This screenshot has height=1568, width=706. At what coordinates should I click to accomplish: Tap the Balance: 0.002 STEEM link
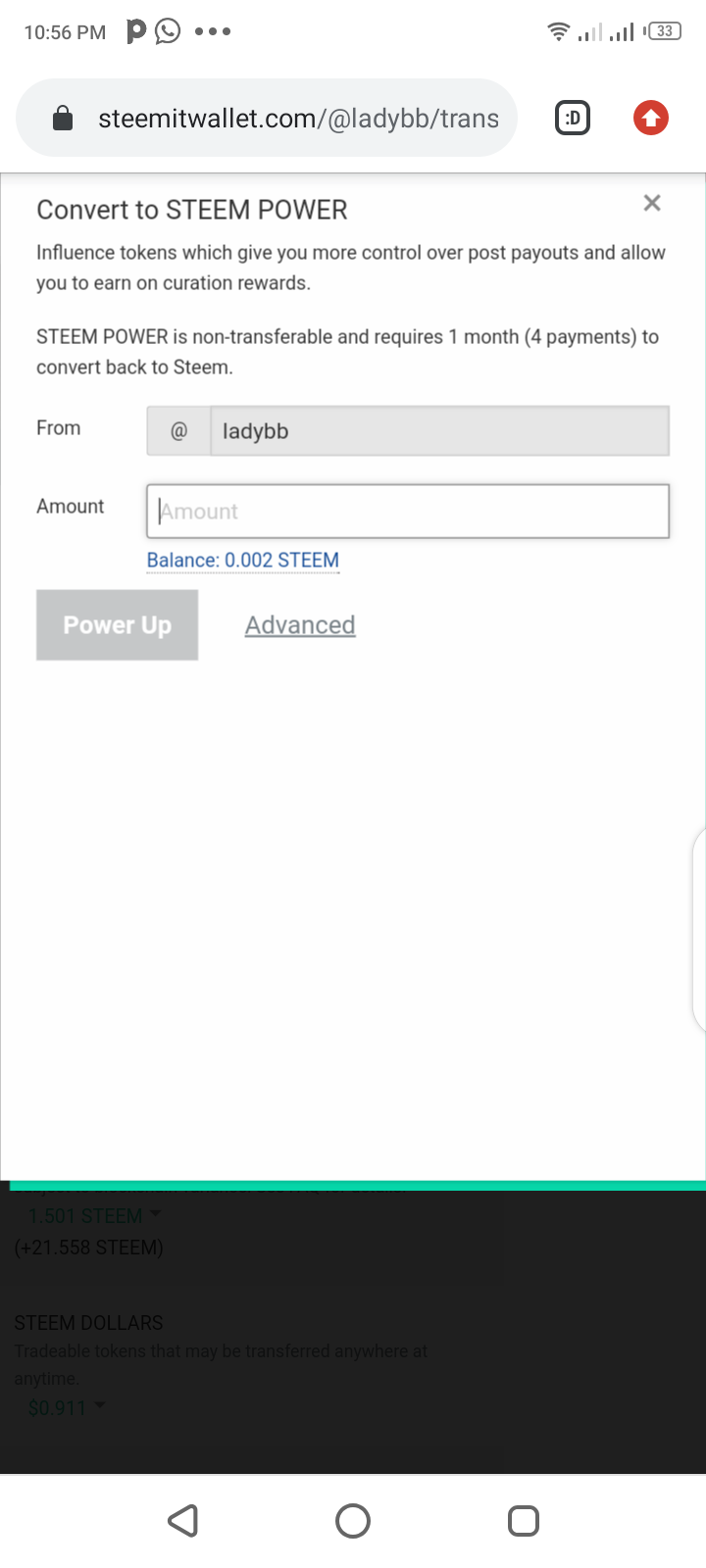coord(242,561)
